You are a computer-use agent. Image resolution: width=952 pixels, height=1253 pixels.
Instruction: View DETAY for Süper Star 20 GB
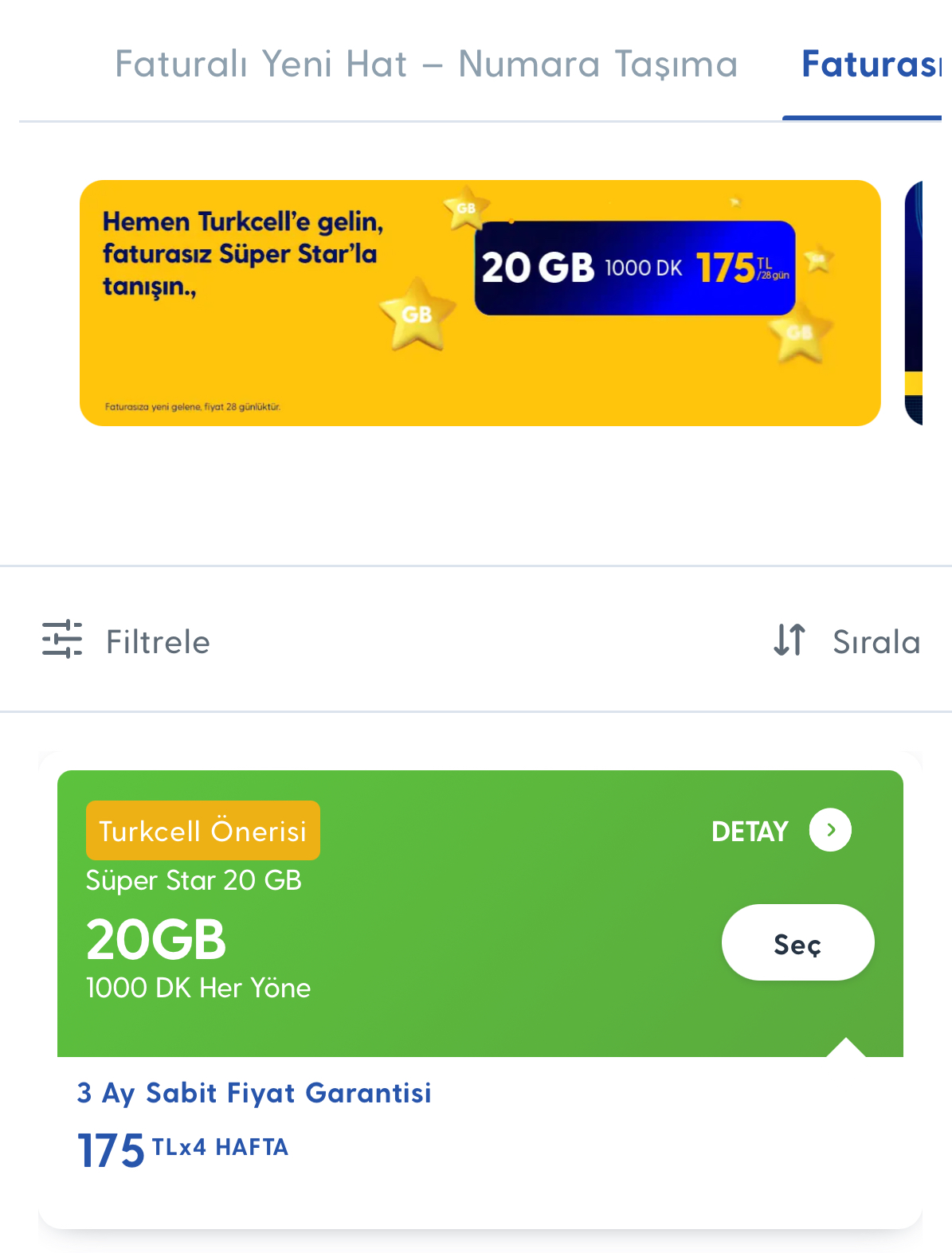[781, 831]
